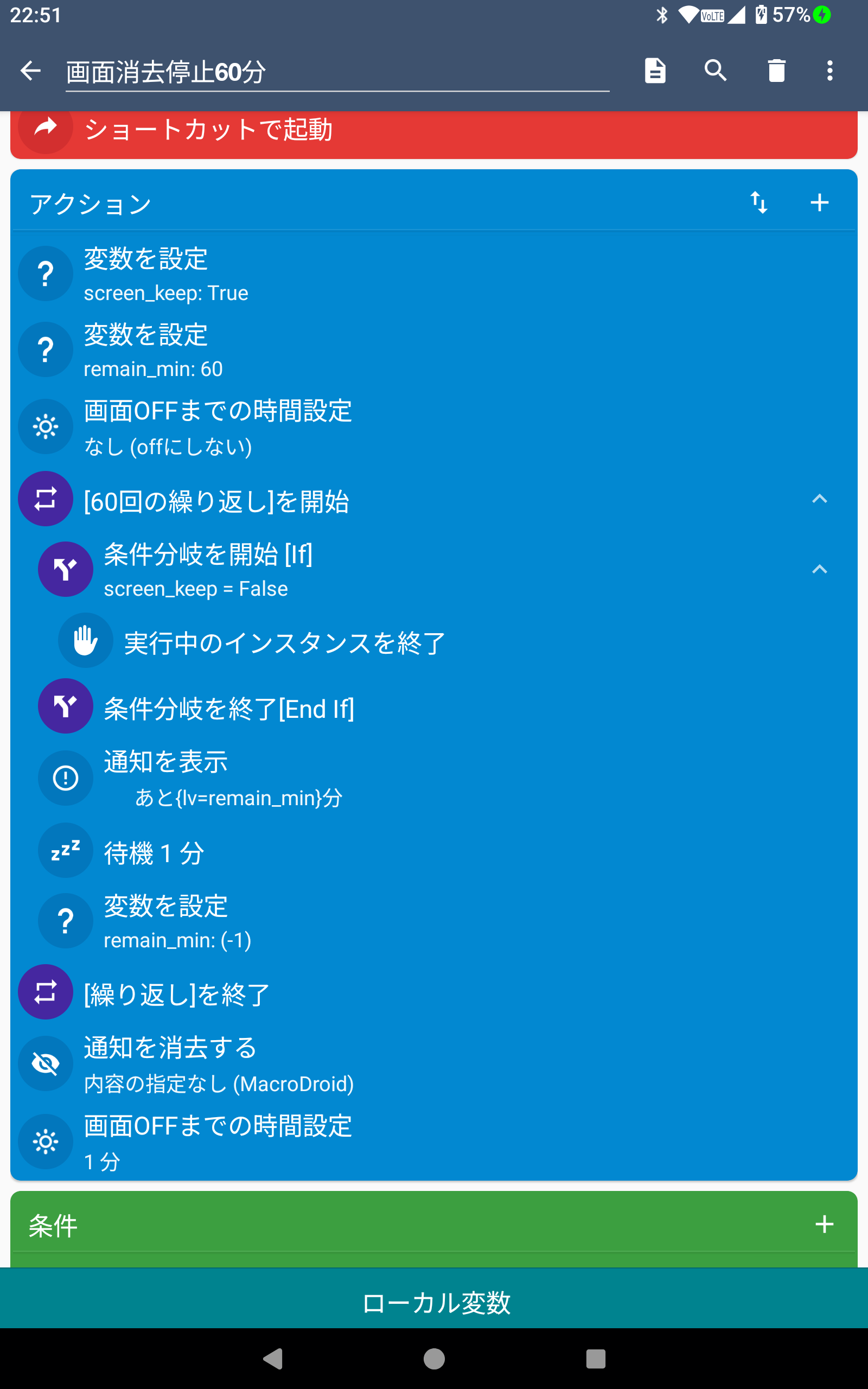Image resolution: width=868 pixels, height=1389 pixels.
Task: Edit the macro name field
Action: [x=336, y=72]
